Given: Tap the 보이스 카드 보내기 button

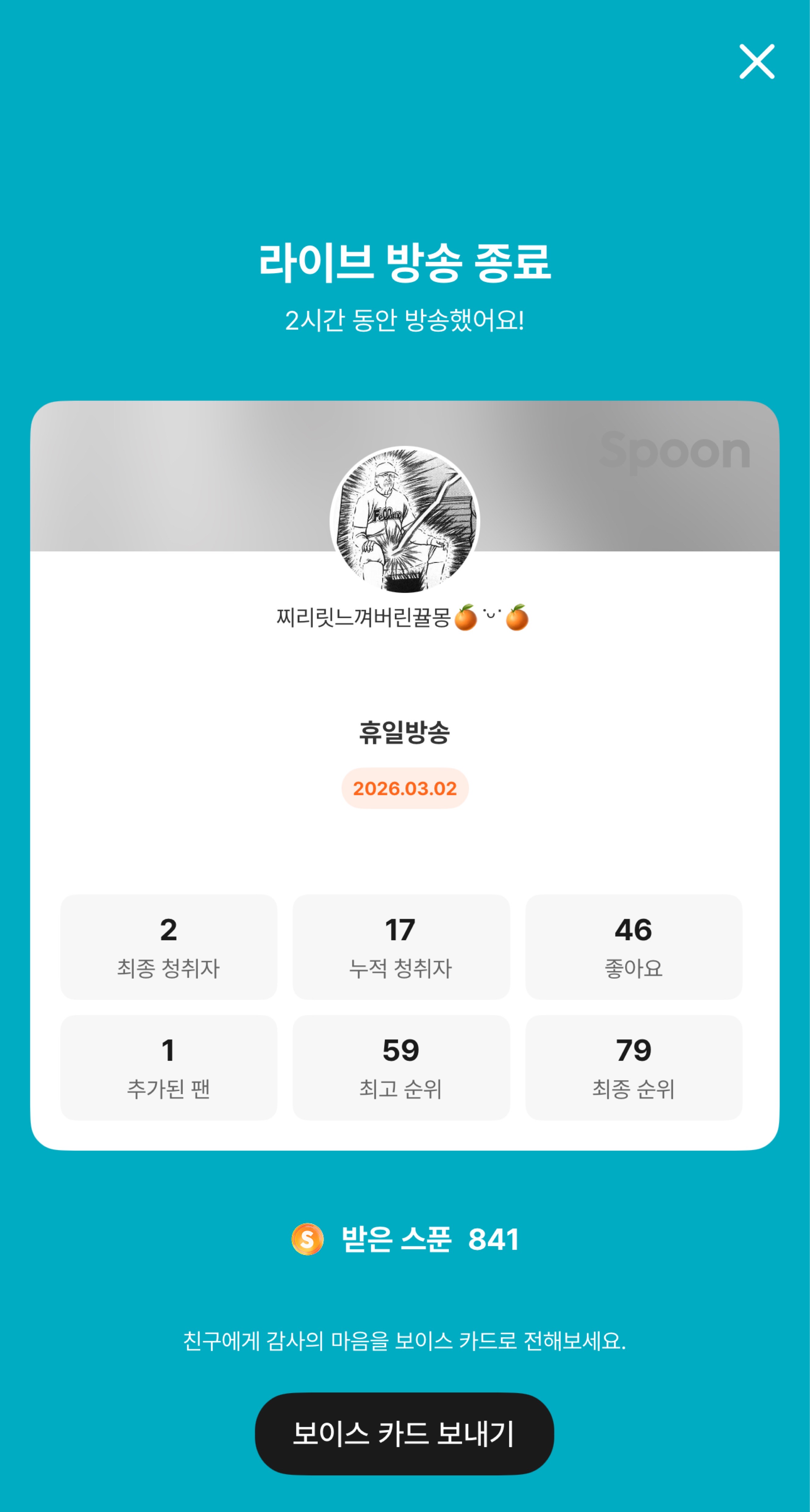Looking at the screenshot, I should coord(404,1433).
